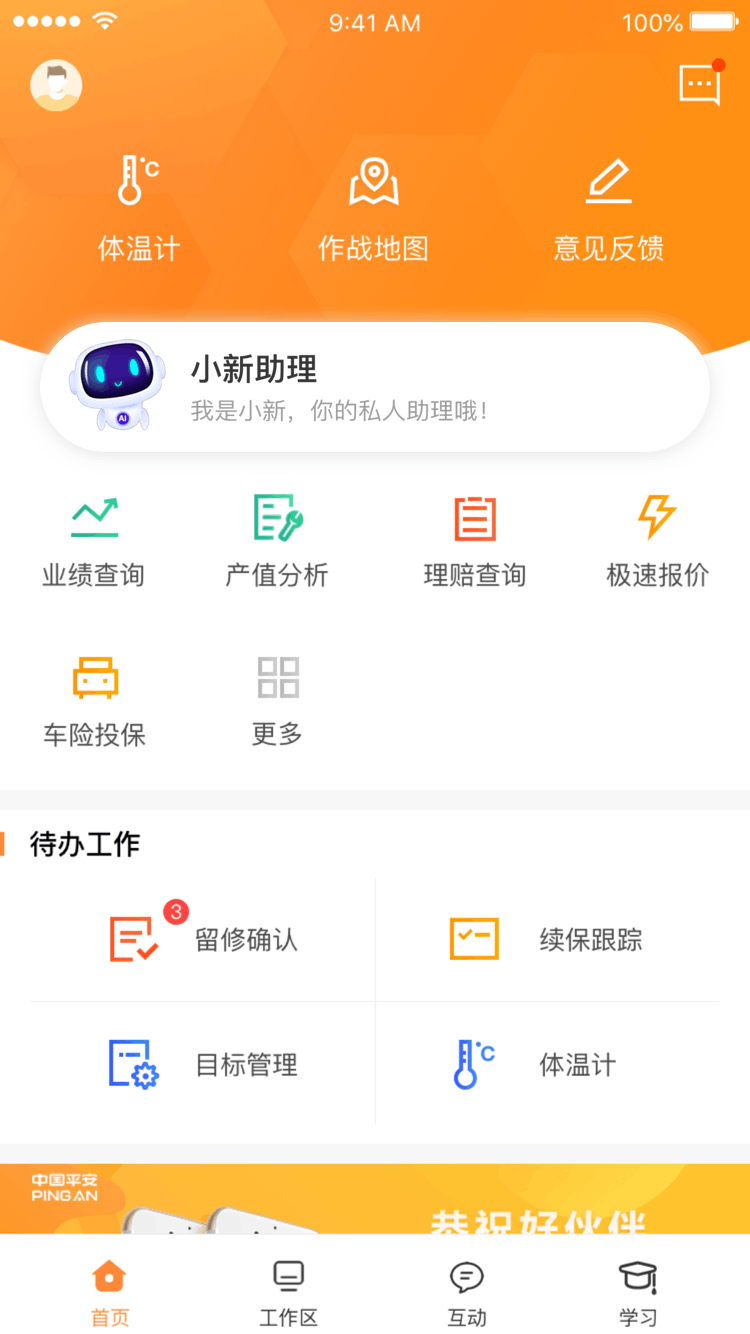The image size is (750, 1334).
Task: Open the 小新助理 assistant card
Action: coord(375,387)
